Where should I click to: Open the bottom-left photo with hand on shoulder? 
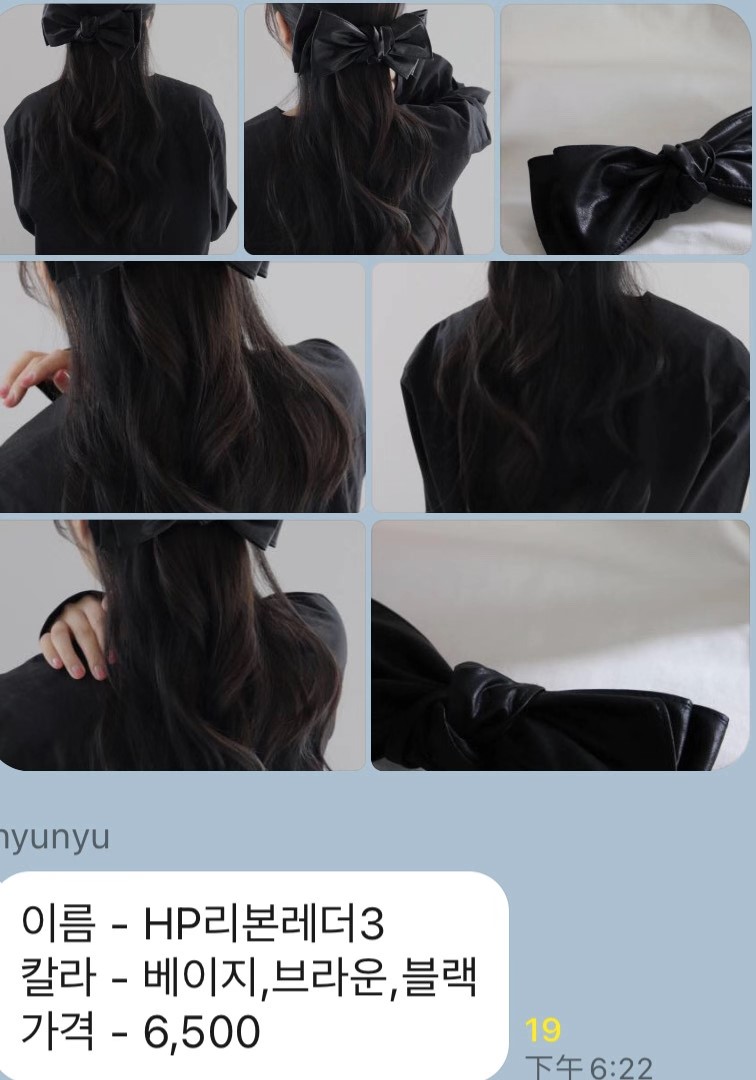tap(182, 645)
